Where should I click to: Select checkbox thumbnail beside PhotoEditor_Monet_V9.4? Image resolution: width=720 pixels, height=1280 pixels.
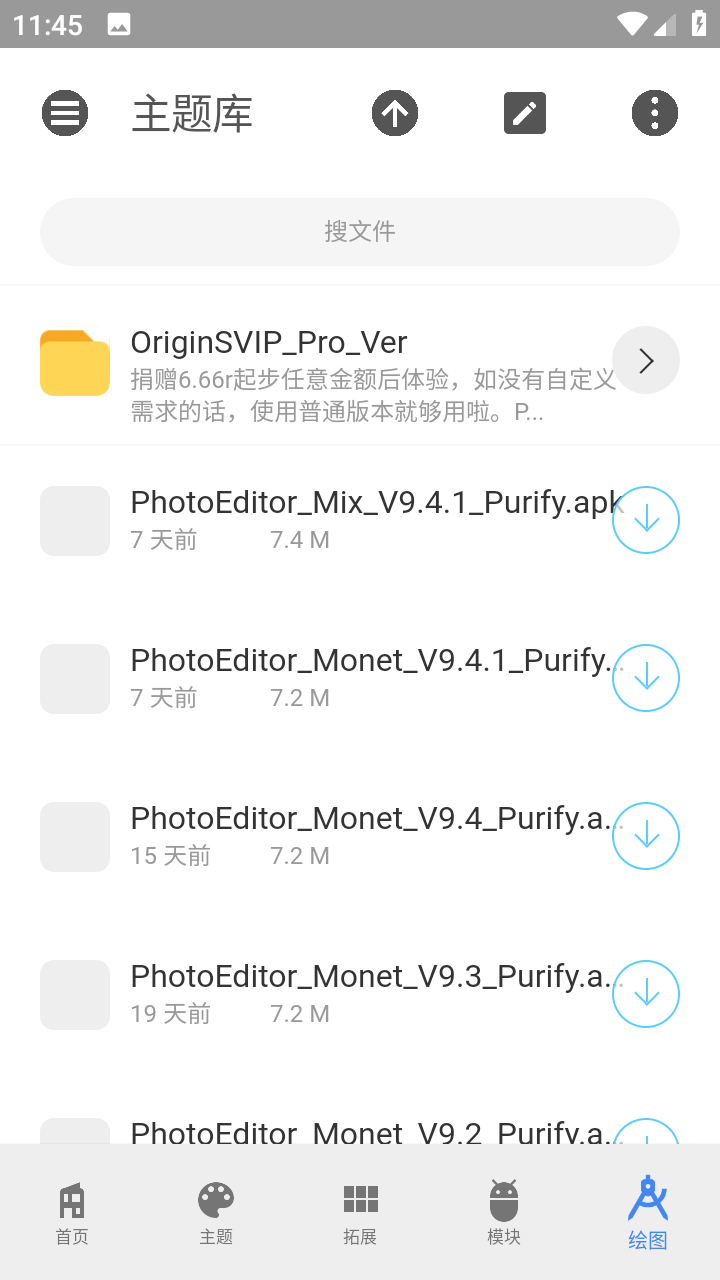coord(74,836)
